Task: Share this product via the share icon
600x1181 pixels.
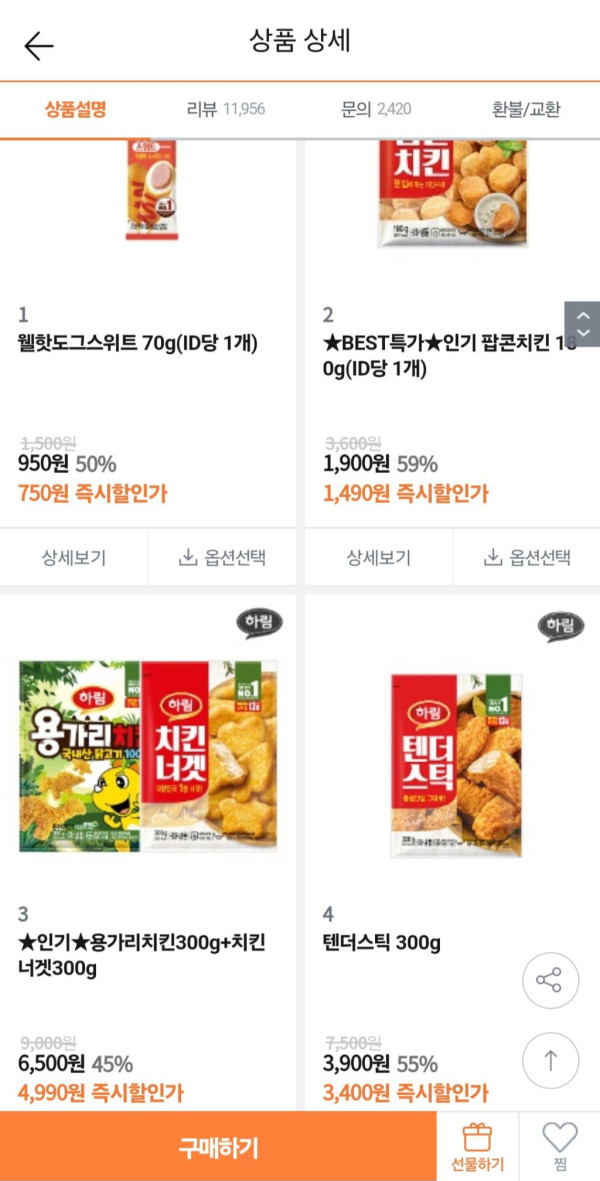Action: click(x=550, y=980)
